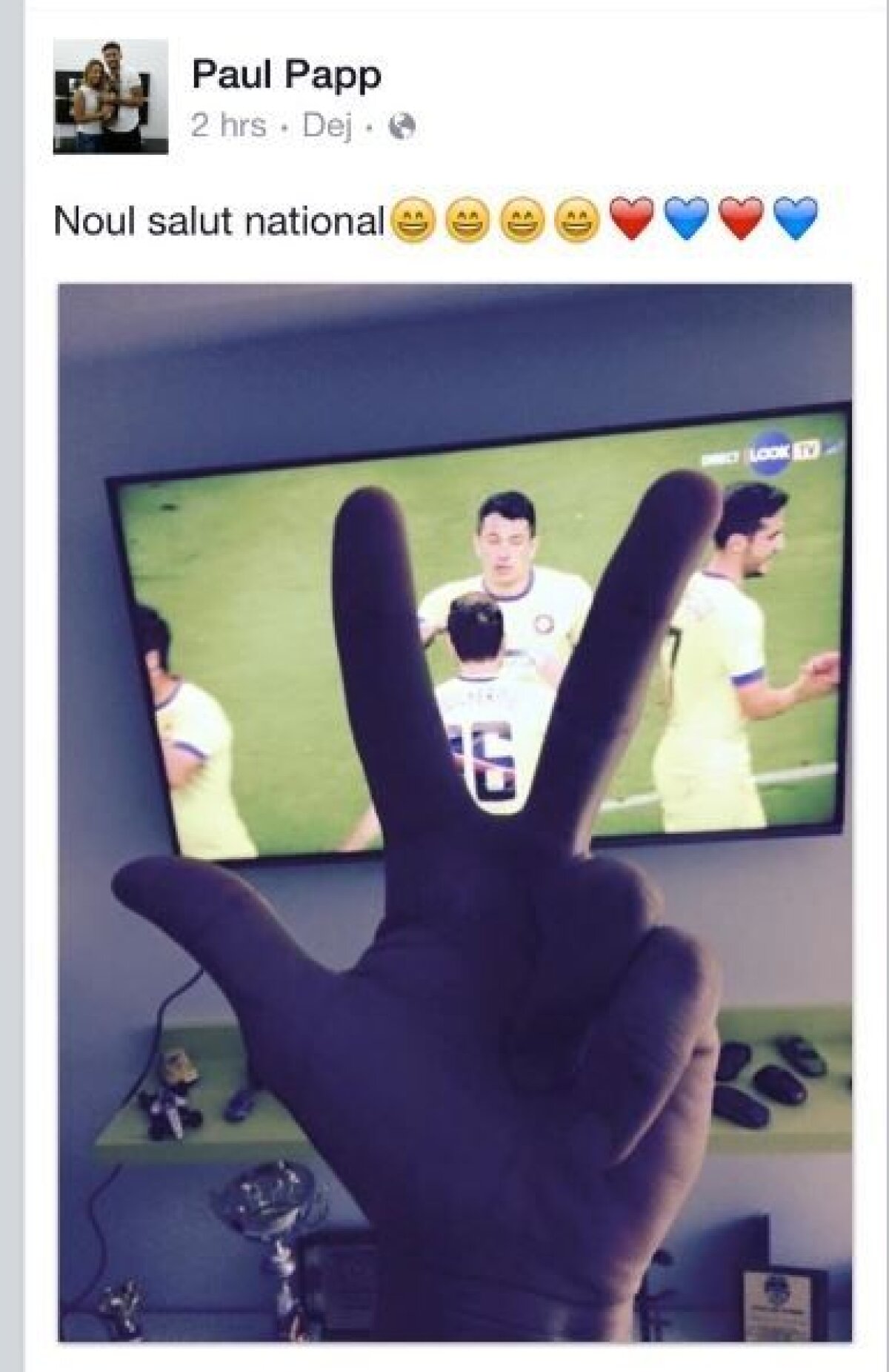Click the DIRECT broadcast label
889x1372 pixels.
click(x=719, y=457)
